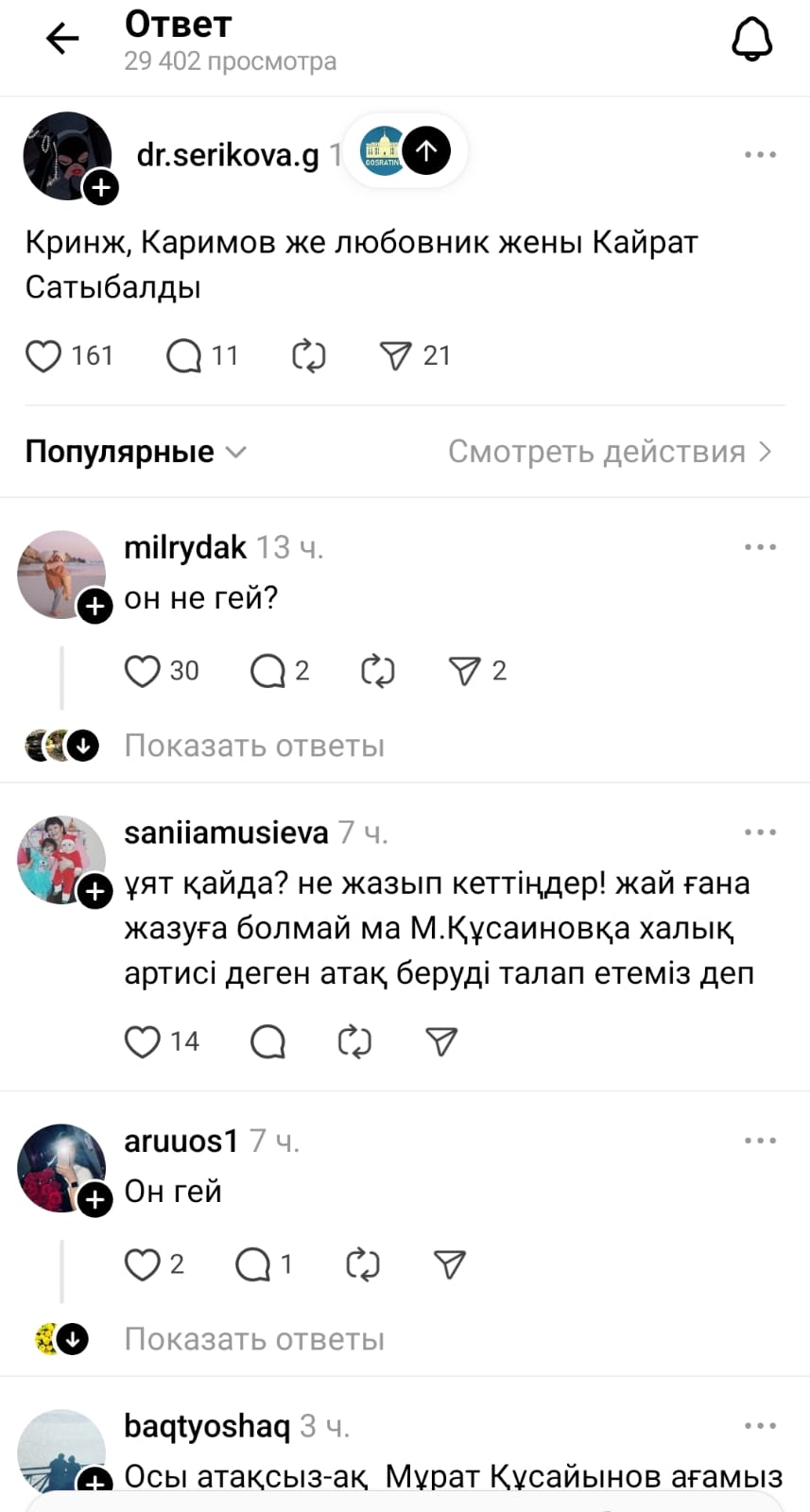The height and width of the screenshot is (1512, 810).
Task: Like saniiamusieva's comment
Action: [x=143, y=1041]
